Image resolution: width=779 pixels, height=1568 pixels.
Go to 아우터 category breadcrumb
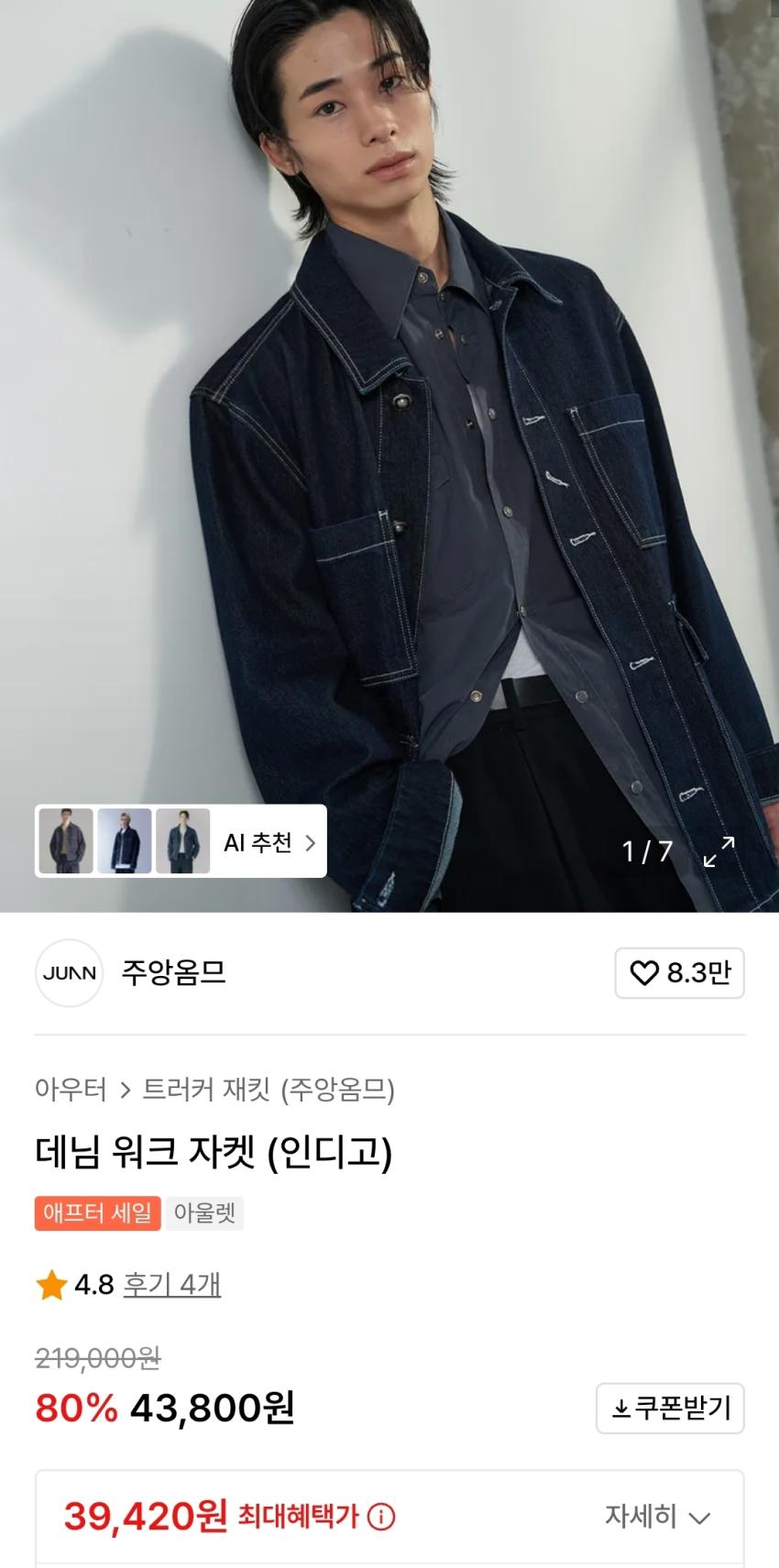pos(71,1090)
